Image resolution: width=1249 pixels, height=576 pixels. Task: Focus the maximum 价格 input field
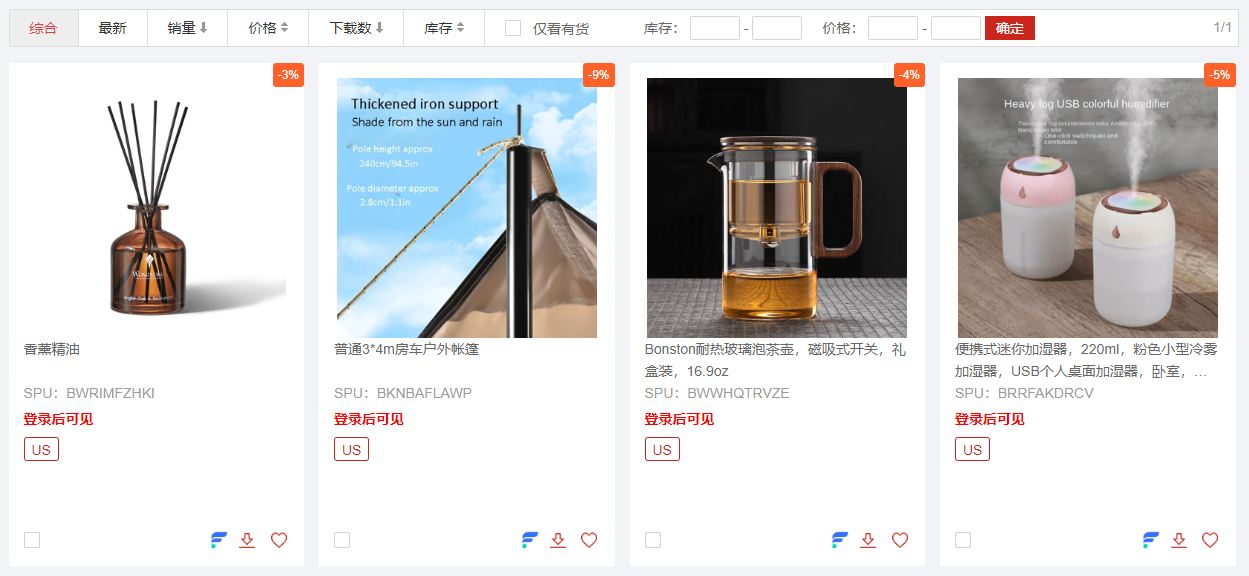(x=955, y=28)
